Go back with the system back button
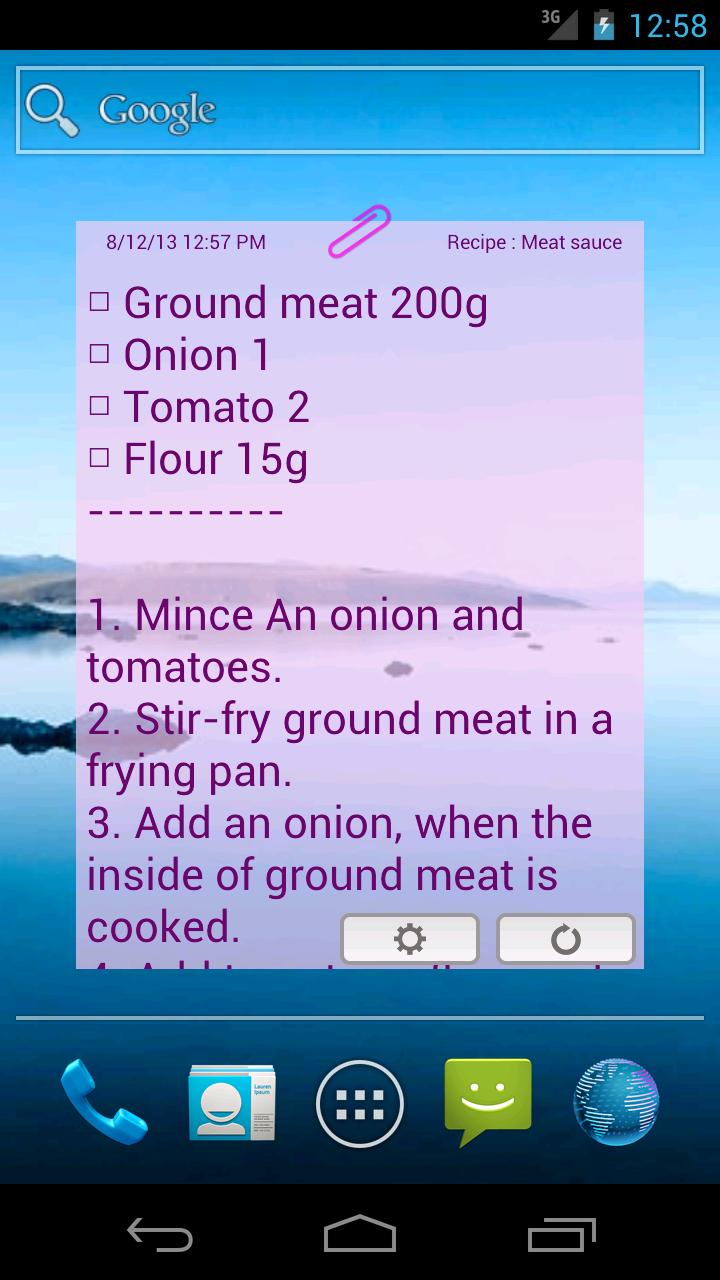The image size is (720, 1280). (160, 1234)
